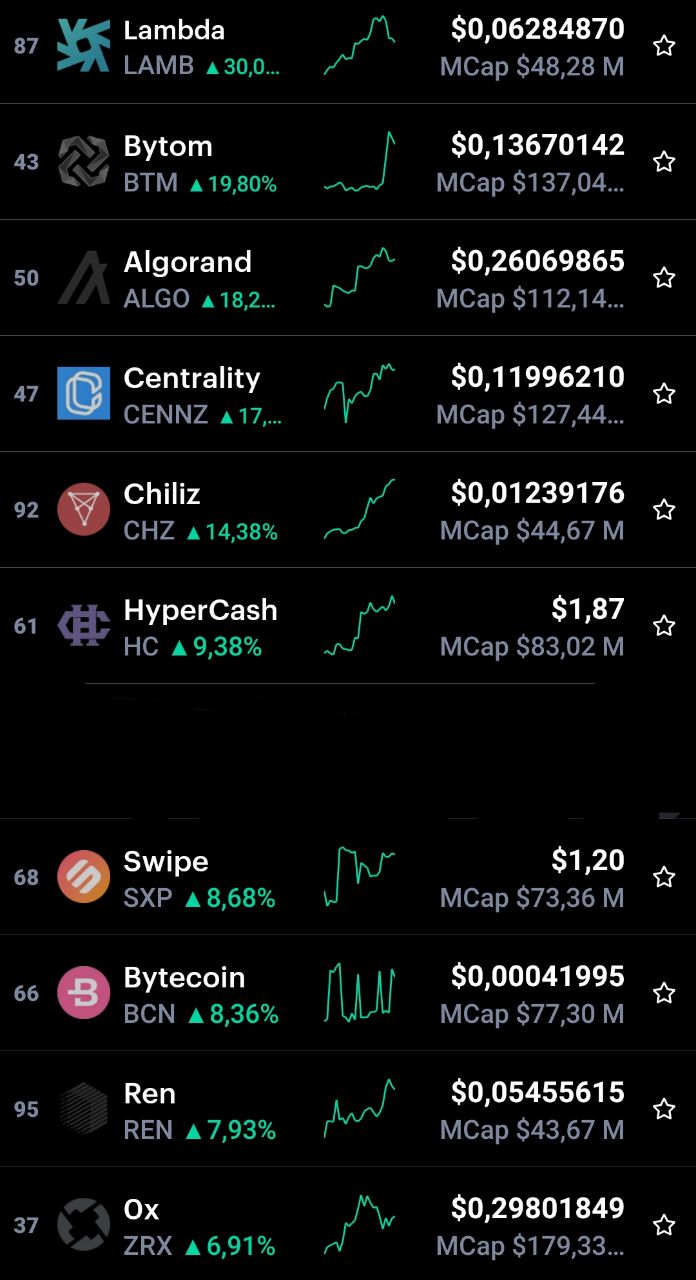Star Bytom to add it to the watchlist
The height and width of the screenshot is (1280, 696).
(x=664, y=162)
